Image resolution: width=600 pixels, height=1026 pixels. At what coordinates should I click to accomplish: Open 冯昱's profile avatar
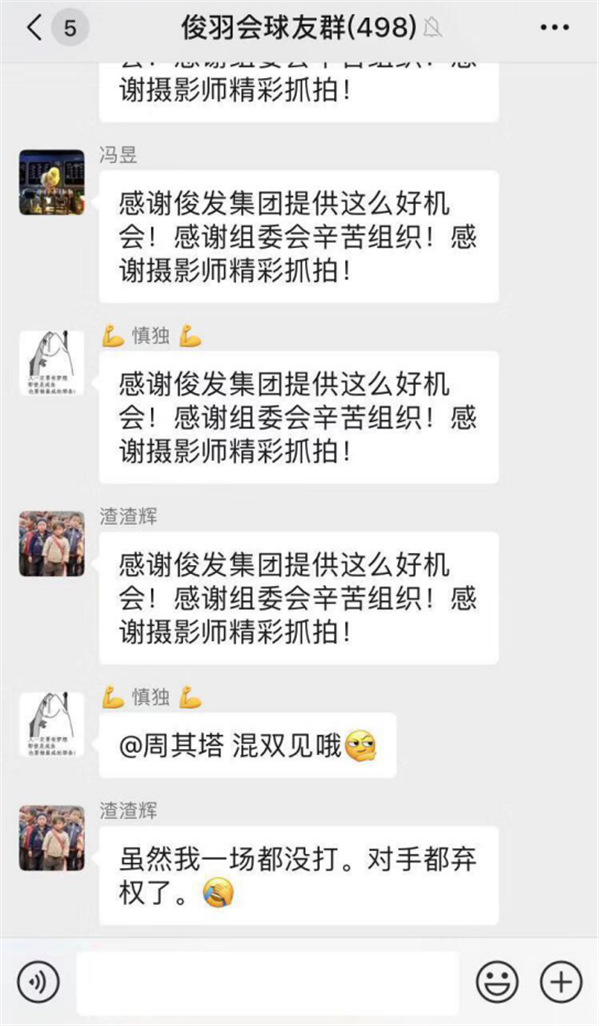pyautogui.click(x=51, y=182)
